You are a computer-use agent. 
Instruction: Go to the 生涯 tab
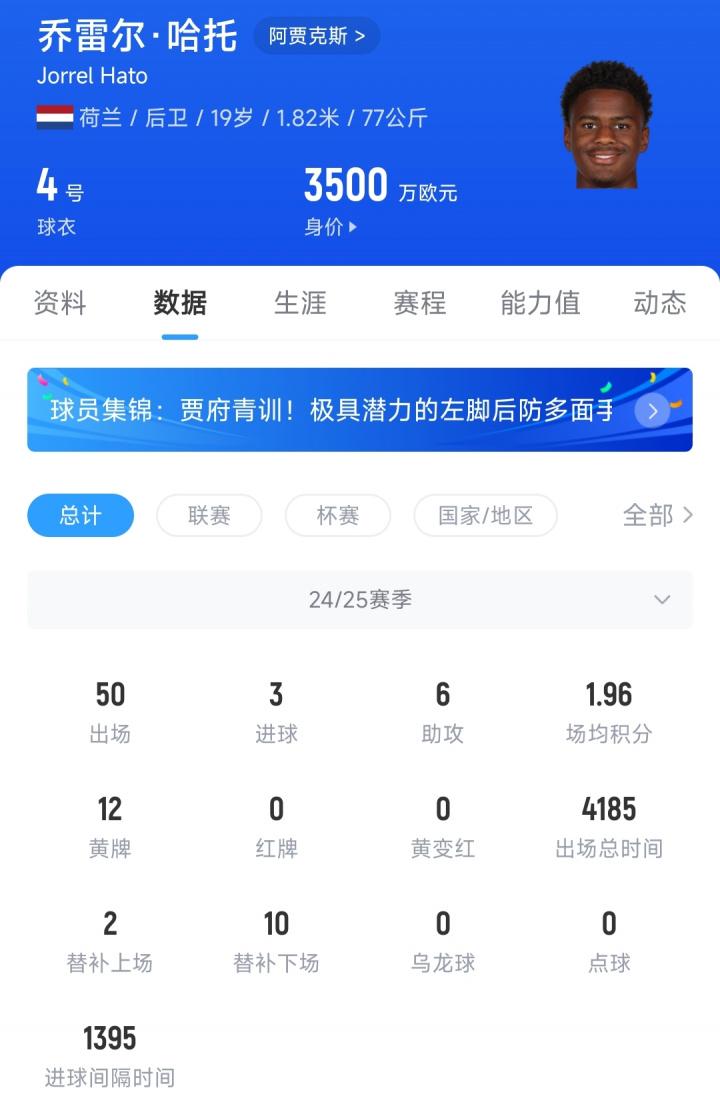click(x=300, y=303)
